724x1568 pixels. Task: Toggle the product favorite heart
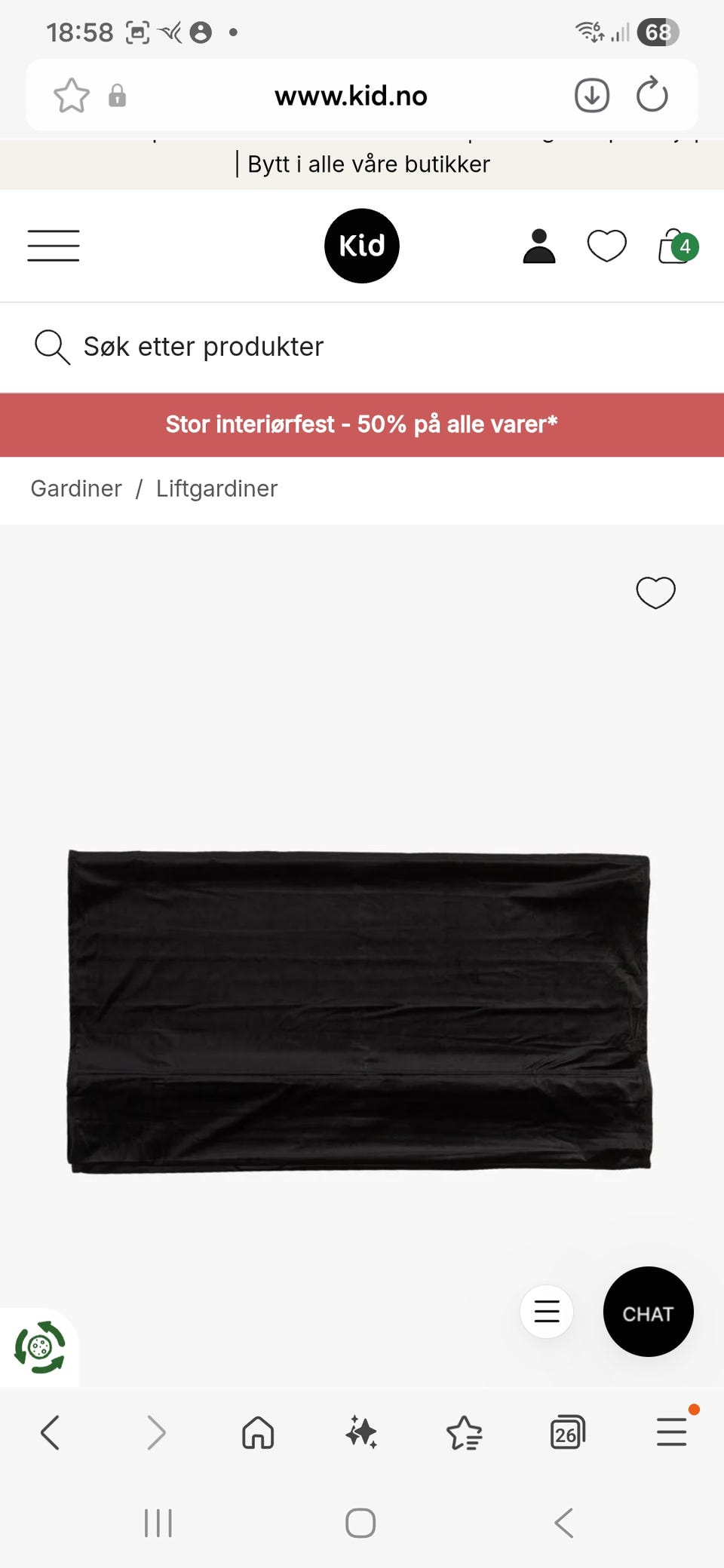pos(655,593)
